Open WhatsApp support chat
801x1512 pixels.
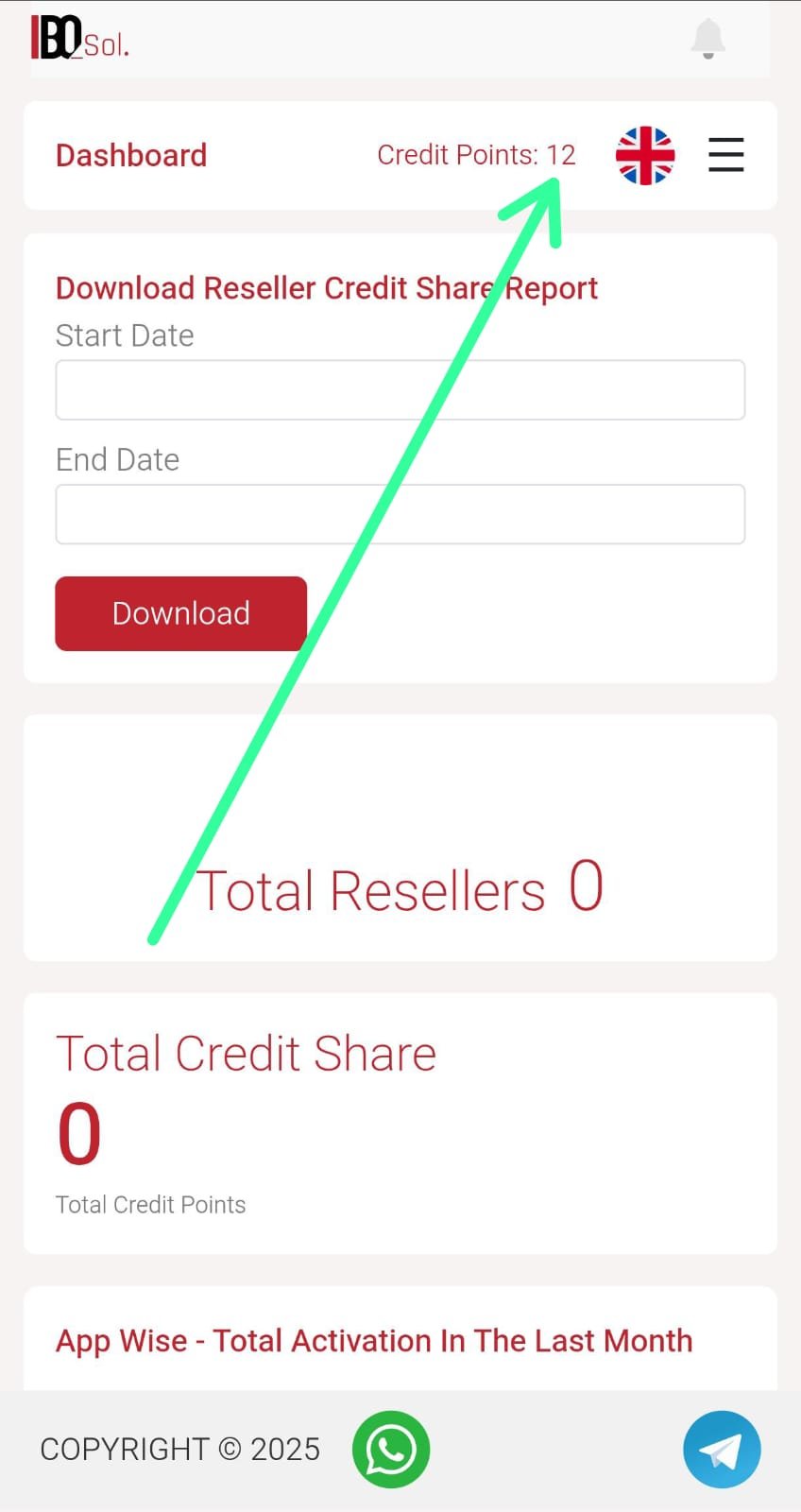pos(391,1449)
